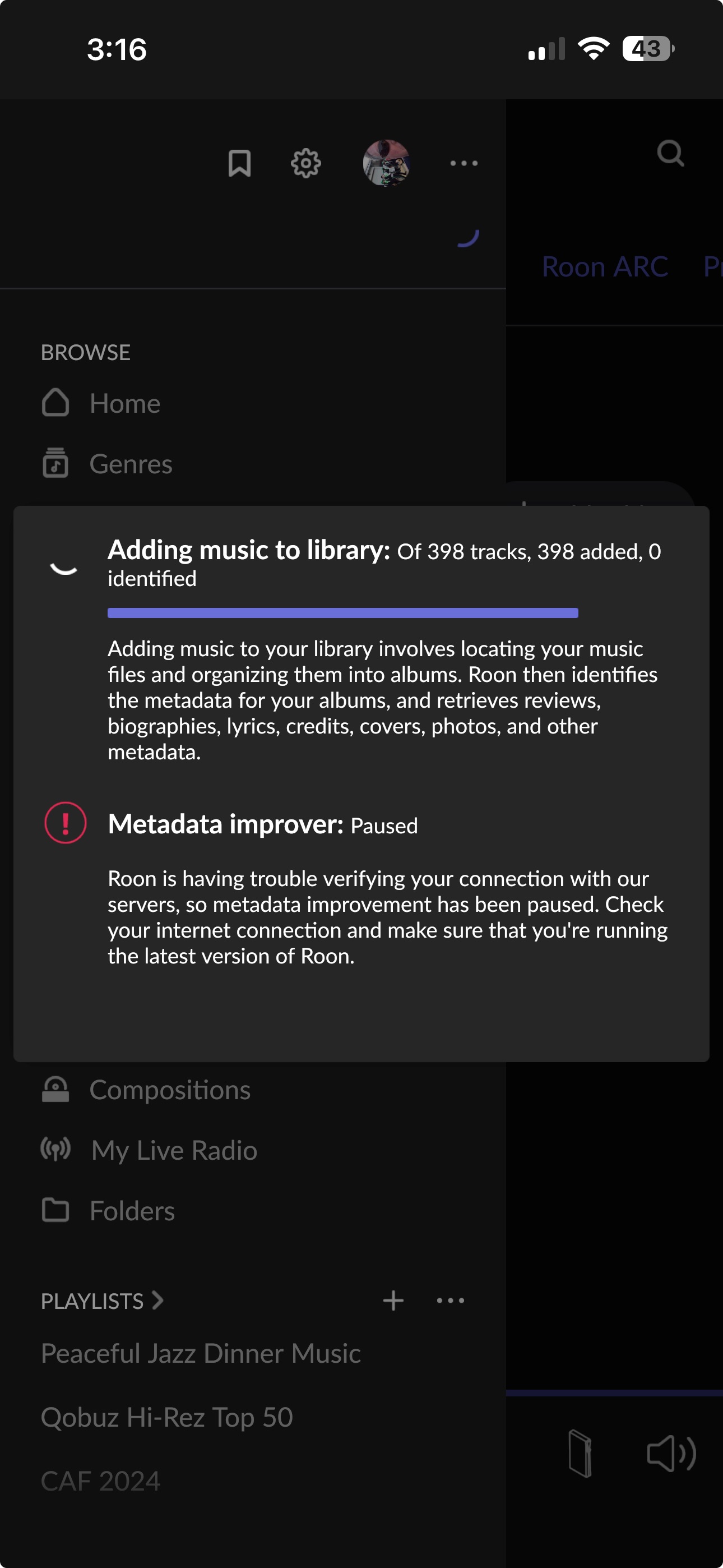Screen dimensions: 723x1568
Task: Open the top overflow menu
Action: pyautogui.click(x=464, y=163)
